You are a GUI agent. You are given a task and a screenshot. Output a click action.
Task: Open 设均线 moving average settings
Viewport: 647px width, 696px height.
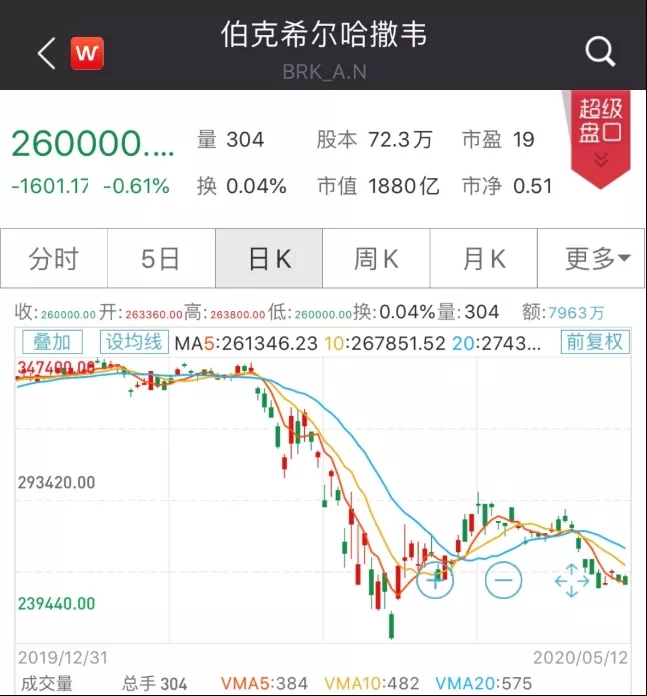pyautogui.click(x=132, y=342)
